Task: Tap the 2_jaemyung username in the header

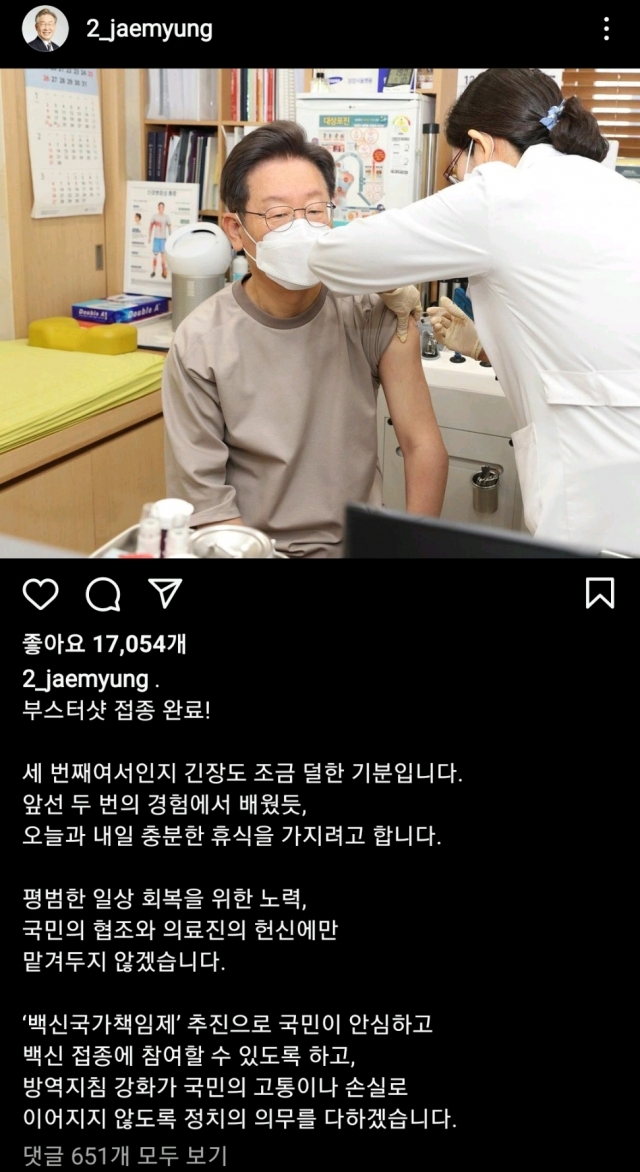Action: click(x=149, y=29)
